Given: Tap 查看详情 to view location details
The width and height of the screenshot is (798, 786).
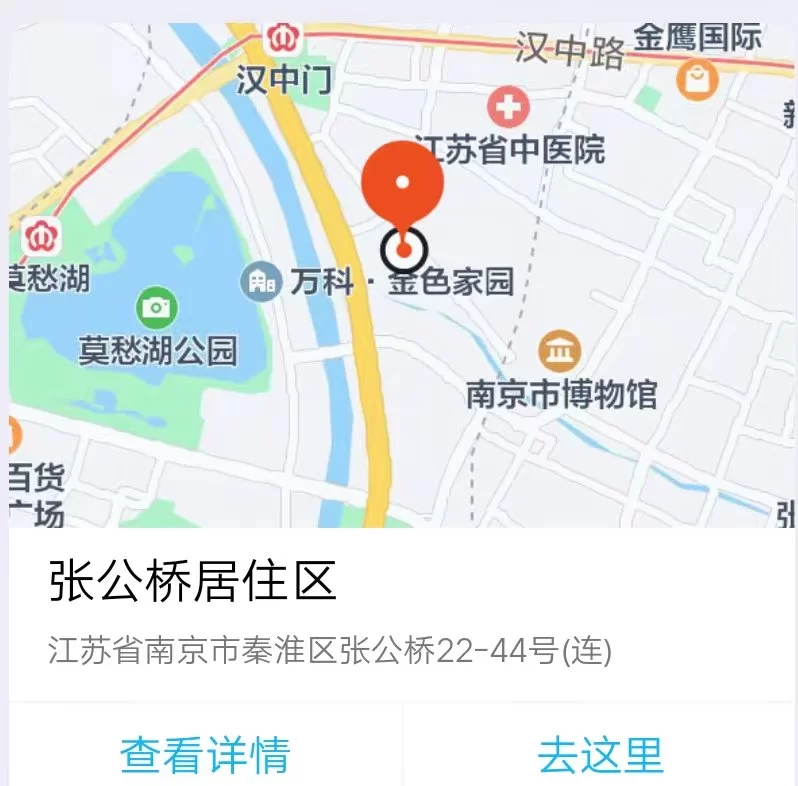Looking at the screenshot, I should point(205,753).
